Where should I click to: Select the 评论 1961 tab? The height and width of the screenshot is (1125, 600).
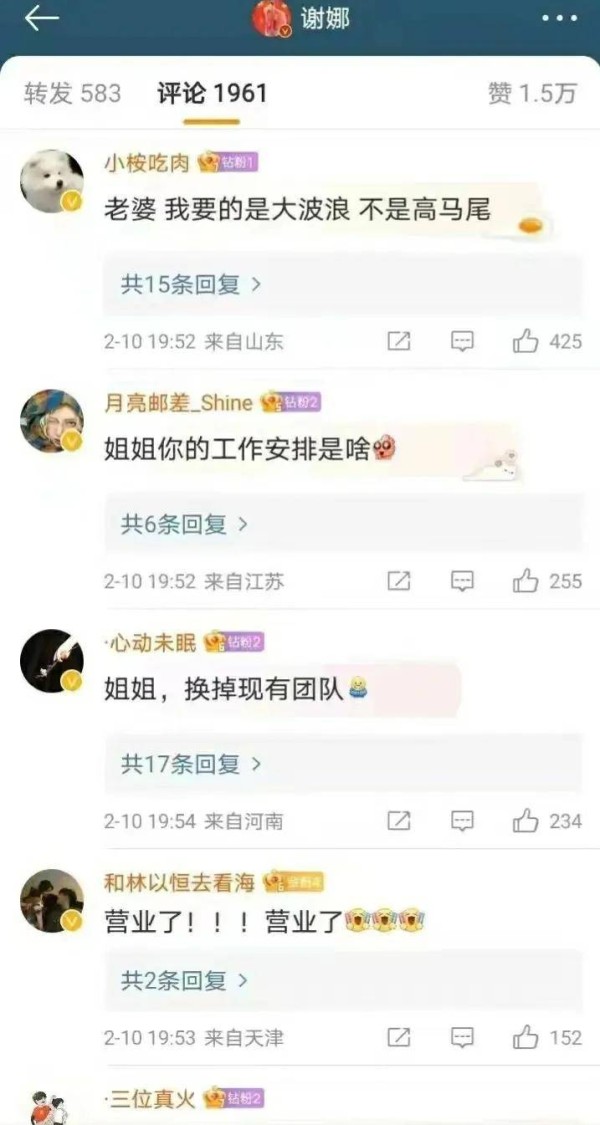[x=212, y=94]
